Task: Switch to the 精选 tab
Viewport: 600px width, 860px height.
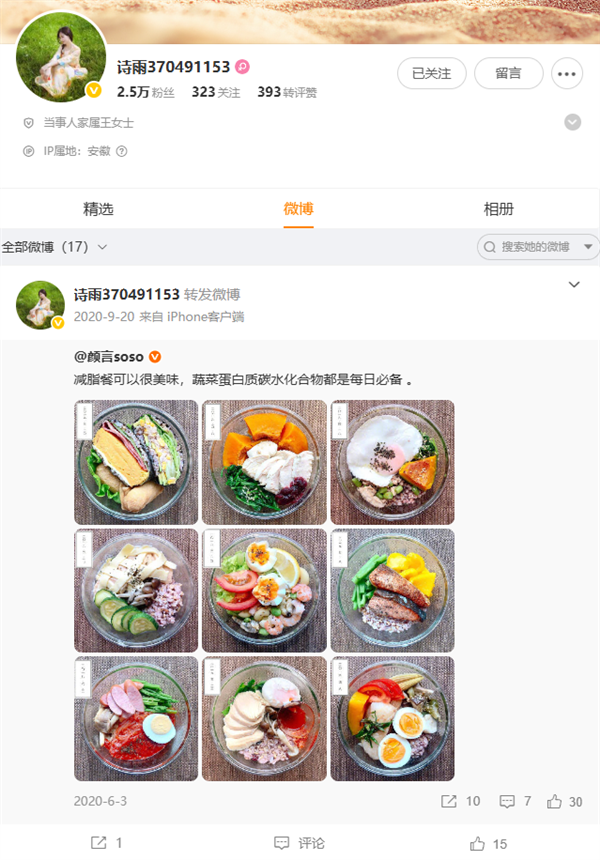Action: [98, 209]
